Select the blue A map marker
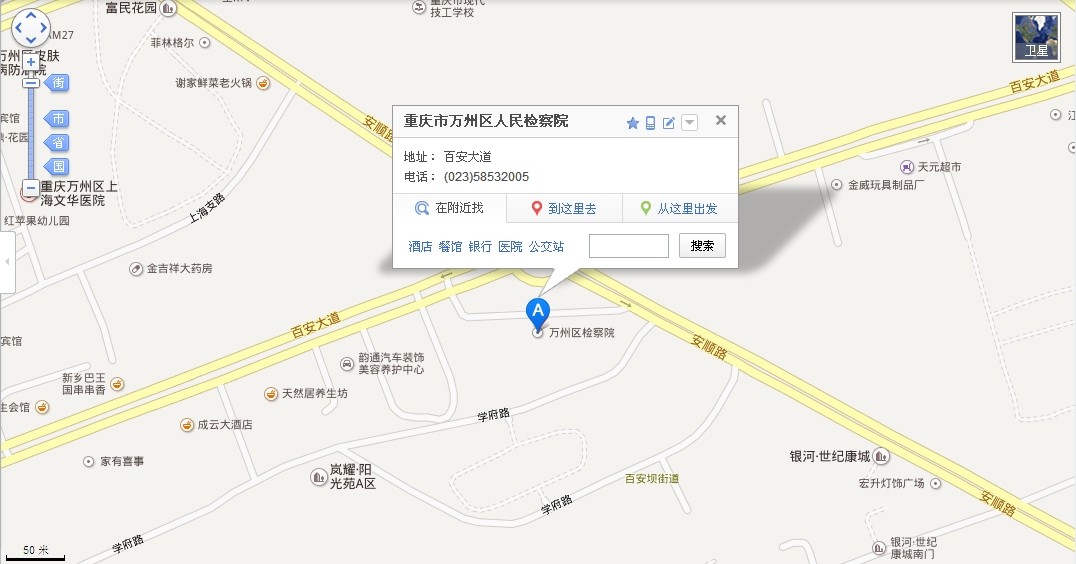 tap(538, 312)
